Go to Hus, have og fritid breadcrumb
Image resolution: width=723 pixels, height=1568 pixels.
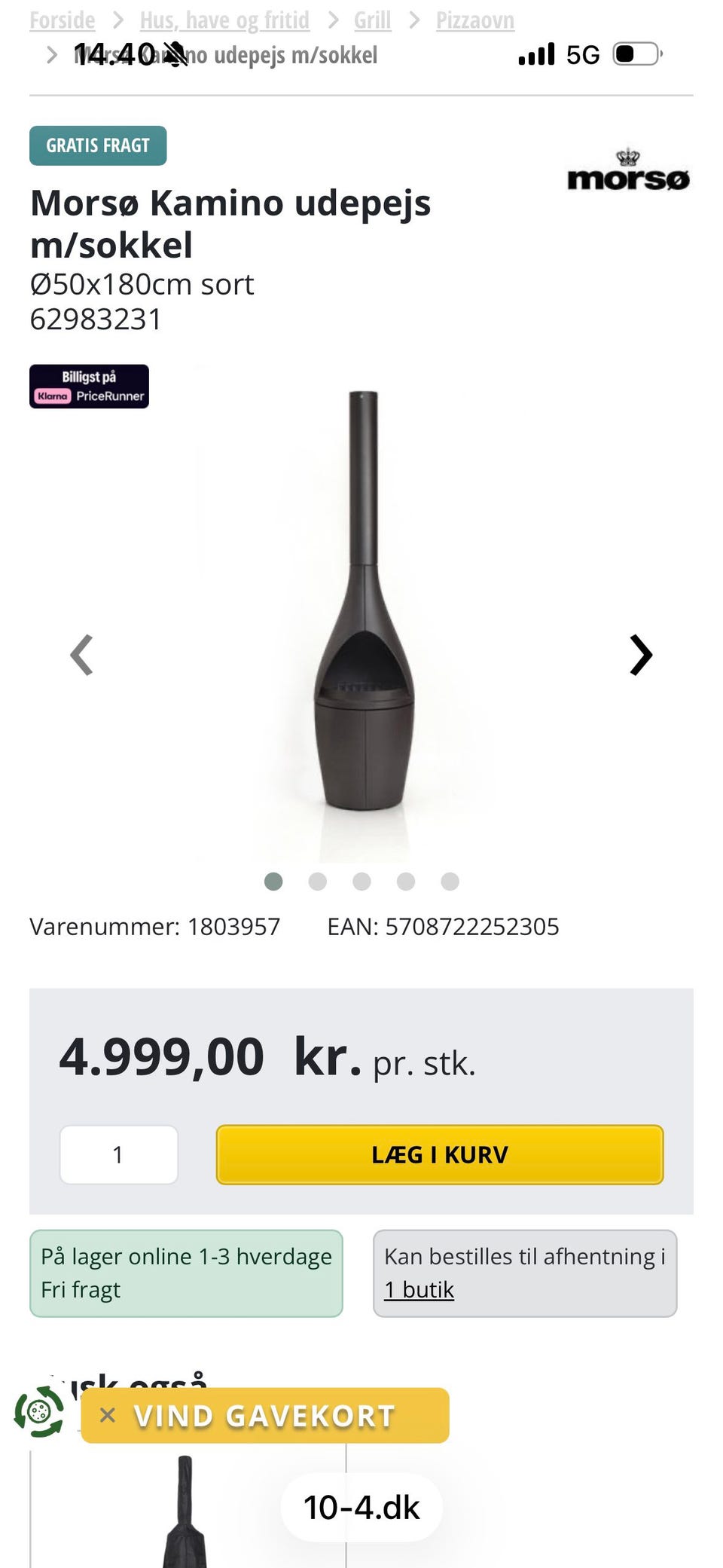[x=224, y=20]
